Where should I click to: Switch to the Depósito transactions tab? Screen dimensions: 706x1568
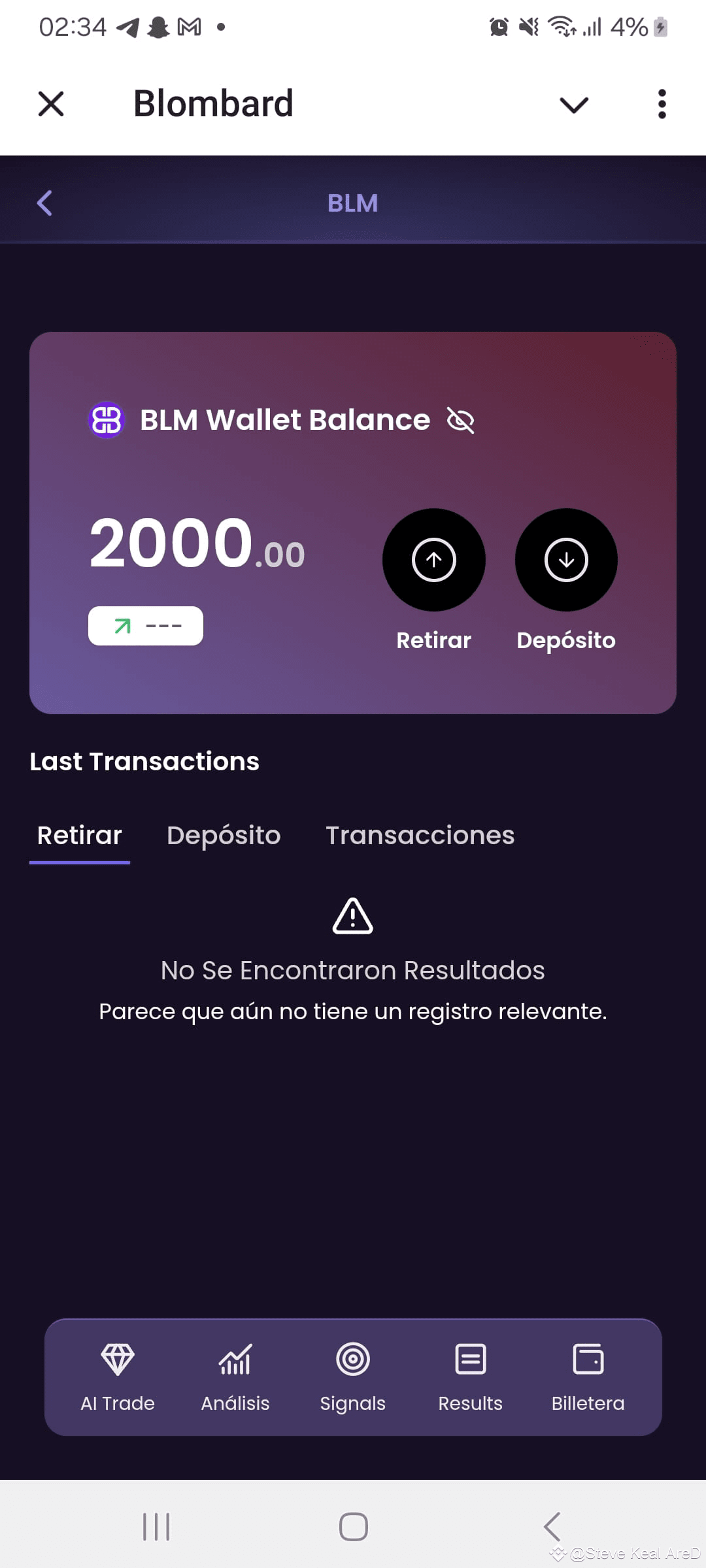click(x=224, y=836)
